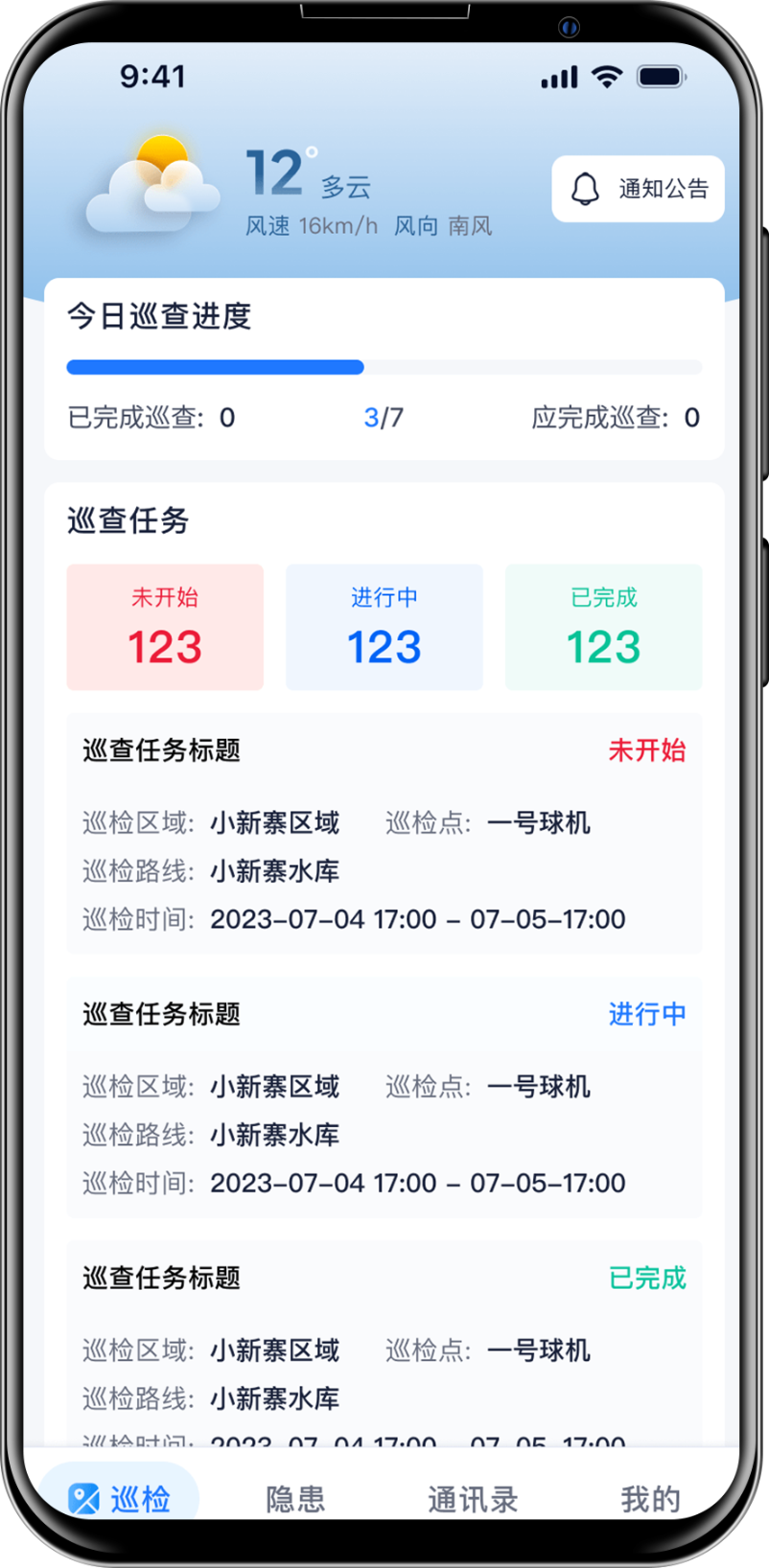Viewport: 769px width, 1568px height.
Task: Open the patrol task marked 进行中
Action: pyautogui.click(x=384, y=1096)
